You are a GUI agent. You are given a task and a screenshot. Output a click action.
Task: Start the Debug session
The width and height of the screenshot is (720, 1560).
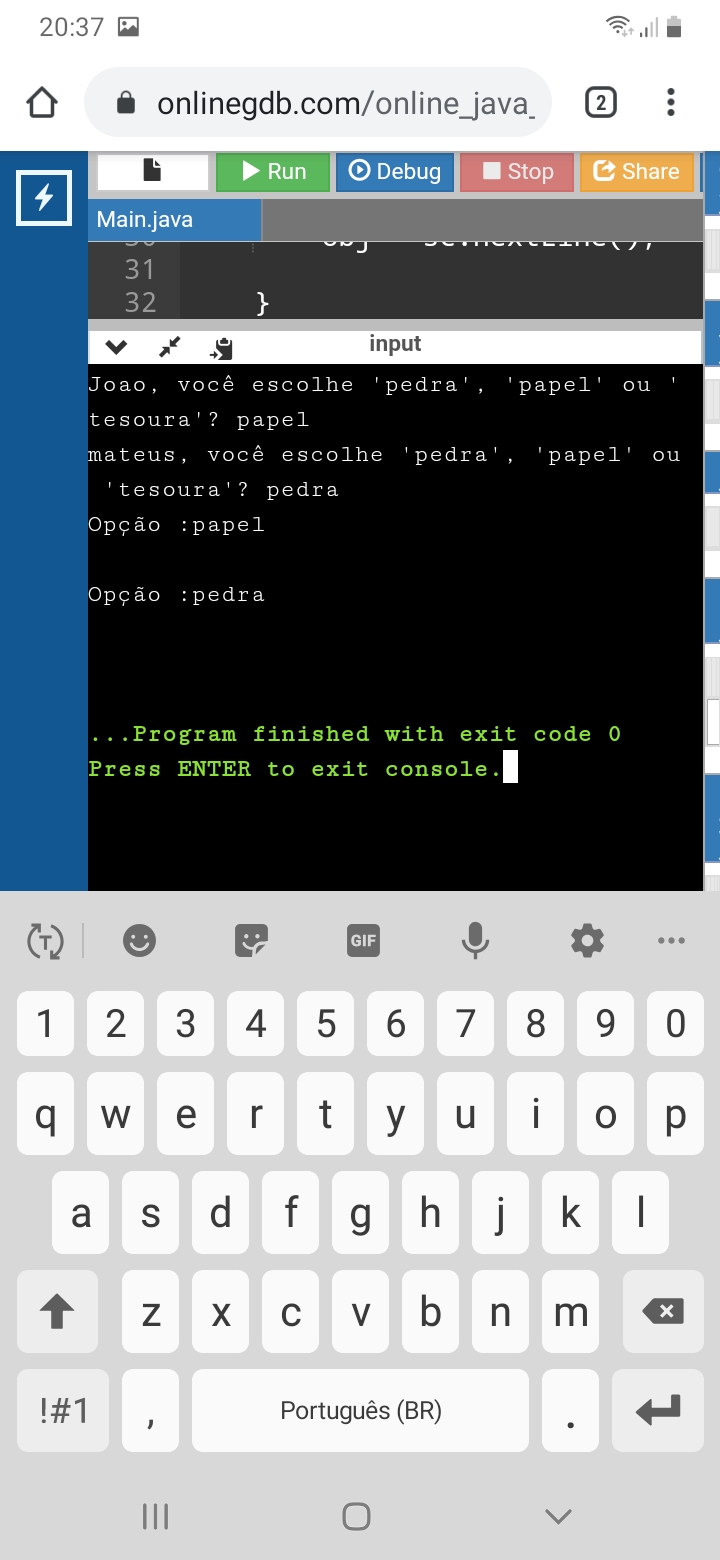point(395,172)
